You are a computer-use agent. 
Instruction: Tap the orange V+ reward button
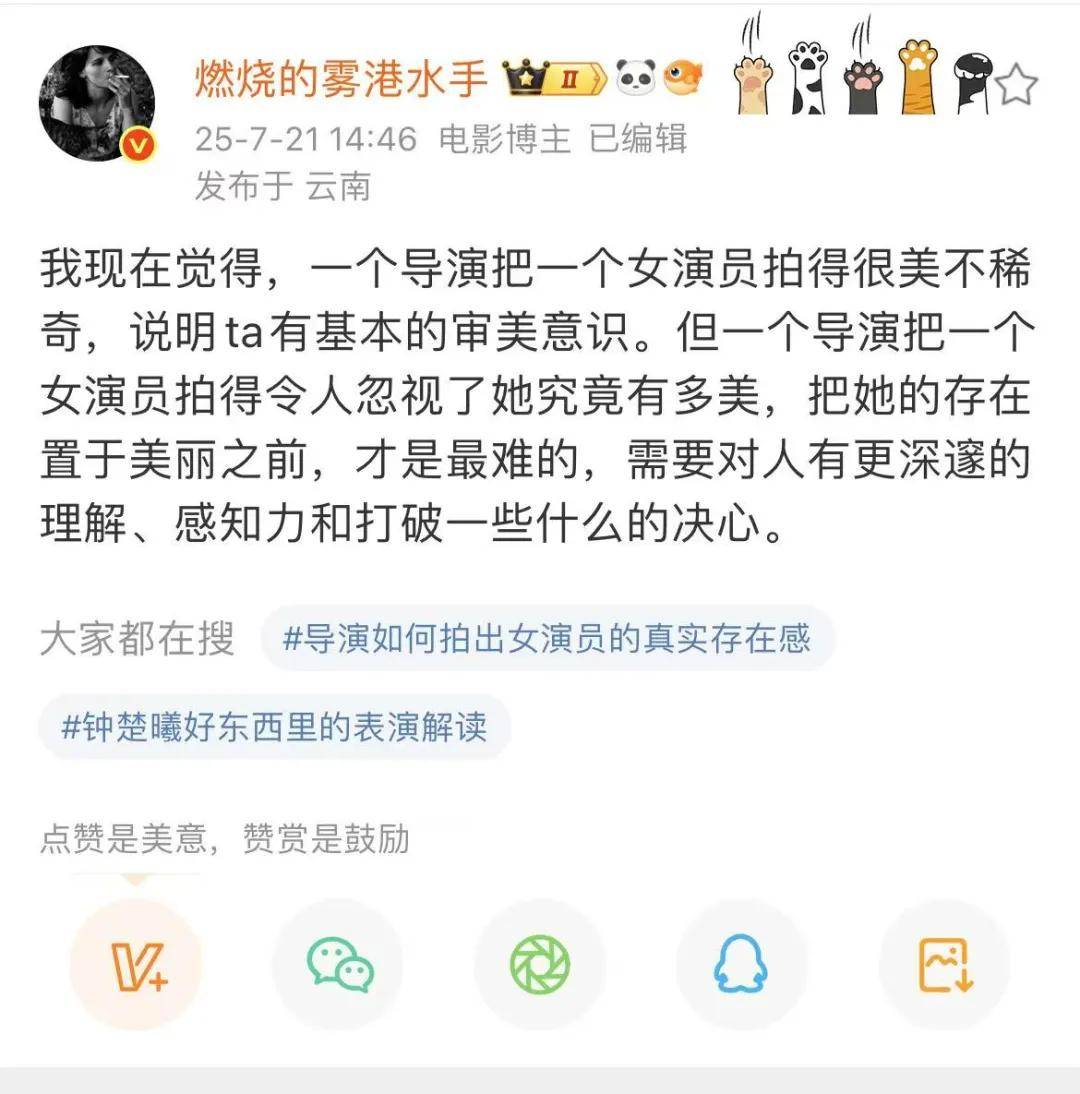pos(137,964)
